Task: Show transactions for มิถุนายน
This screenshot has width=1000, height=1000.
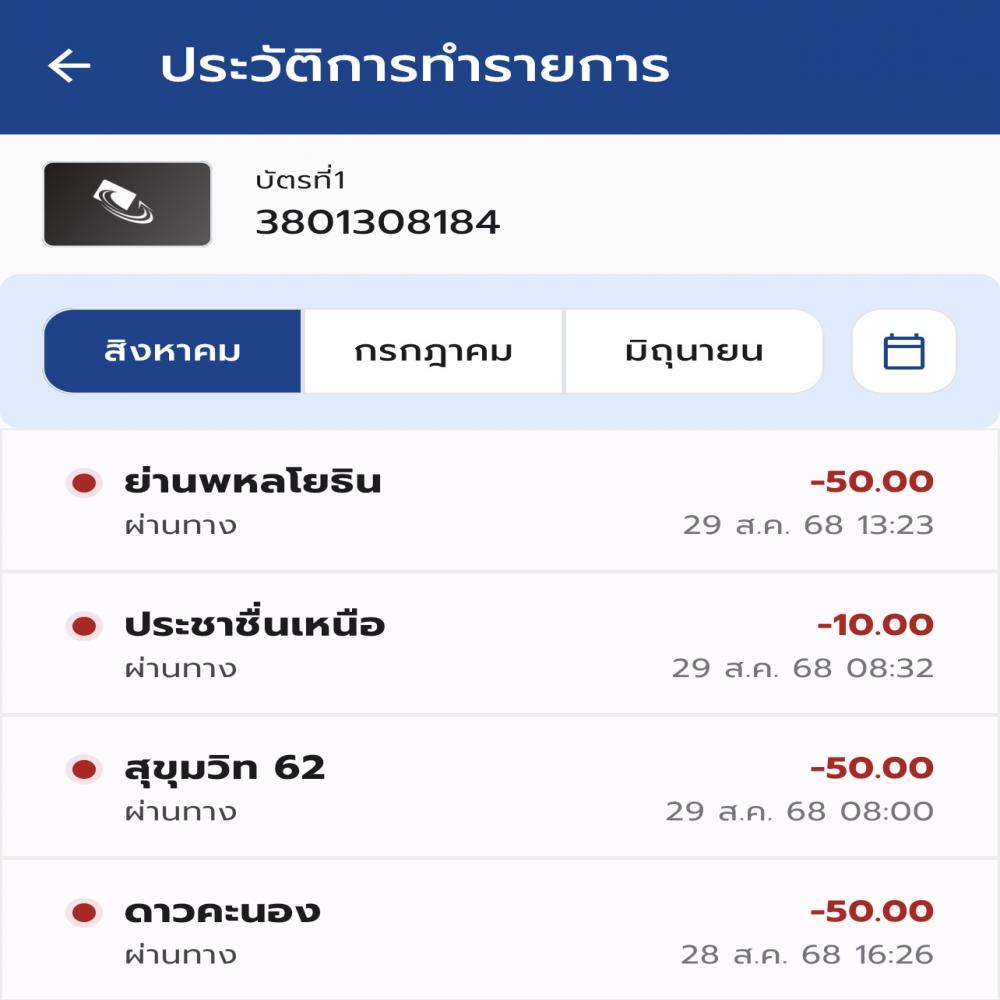Action: (693, 351)
